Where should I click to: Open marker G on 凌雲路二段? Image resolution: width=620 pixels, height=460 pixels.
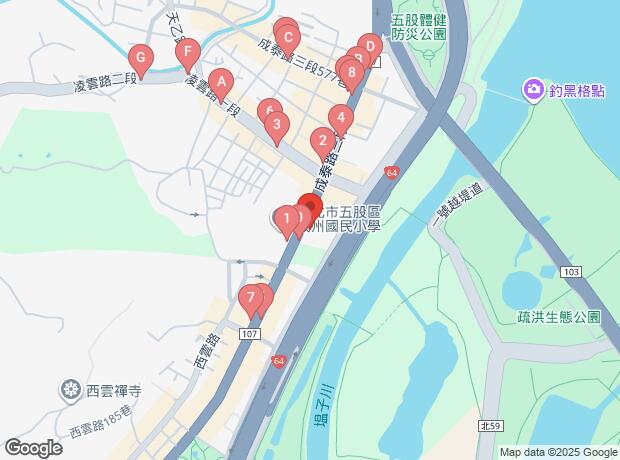coord(141,60)
